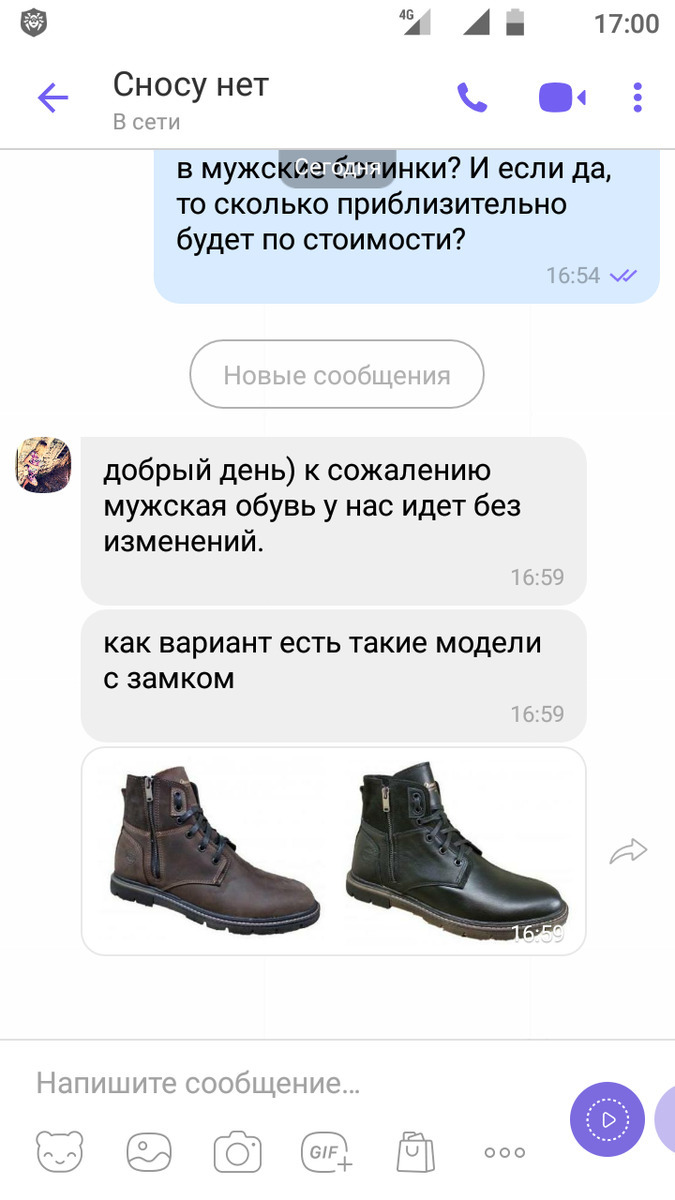Open the shopping bag icon

[x=415, y=1152]
